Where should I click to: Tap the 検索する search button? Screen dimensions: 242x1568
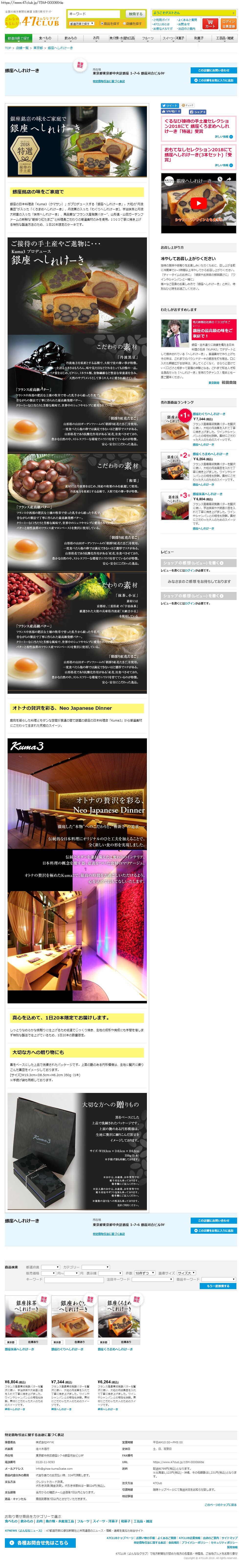coord(135,13)
